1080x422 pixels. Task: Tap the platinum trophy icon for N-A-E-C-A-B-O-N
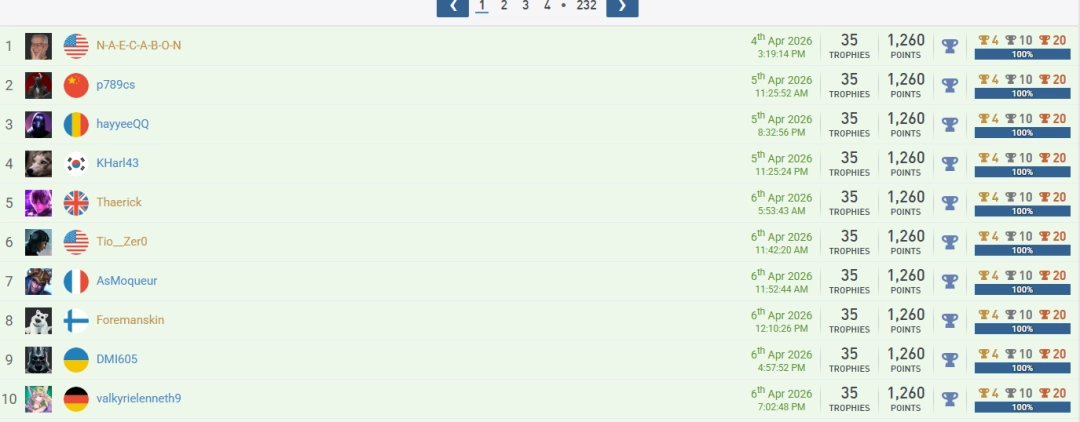tap(950, 46)
